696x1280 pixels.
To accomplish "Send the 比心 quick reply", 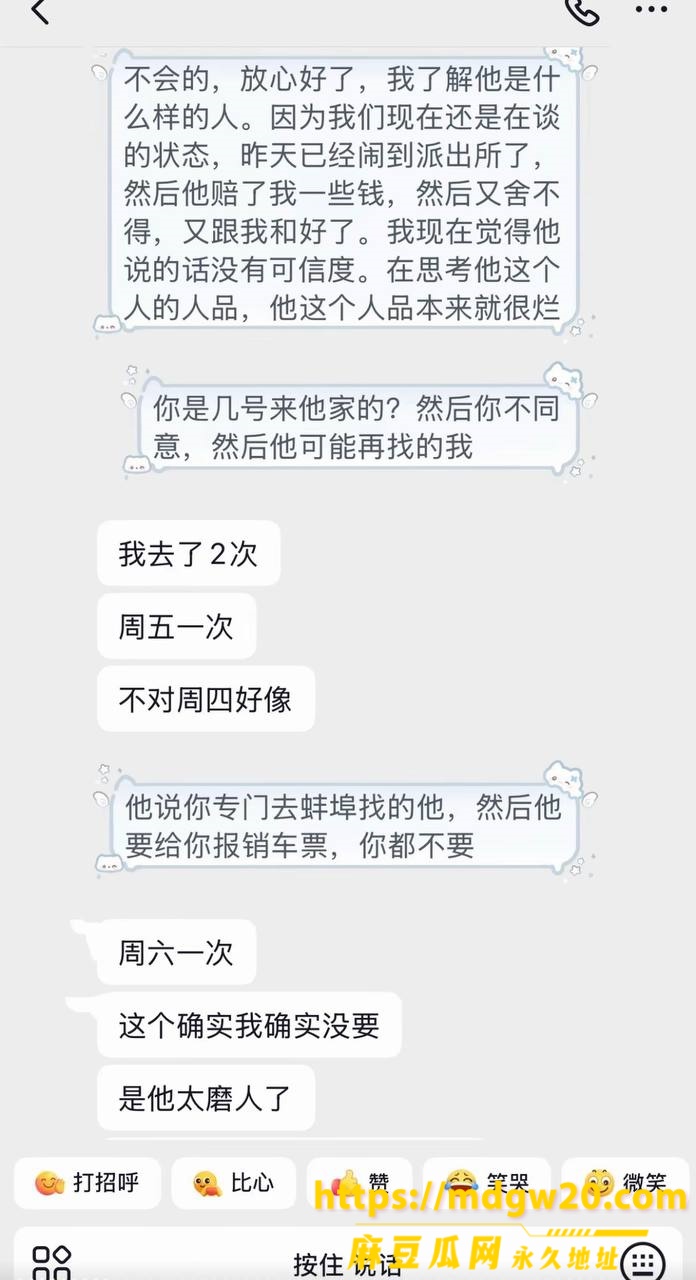I will pyautogui.click(x=234, y=1183).
